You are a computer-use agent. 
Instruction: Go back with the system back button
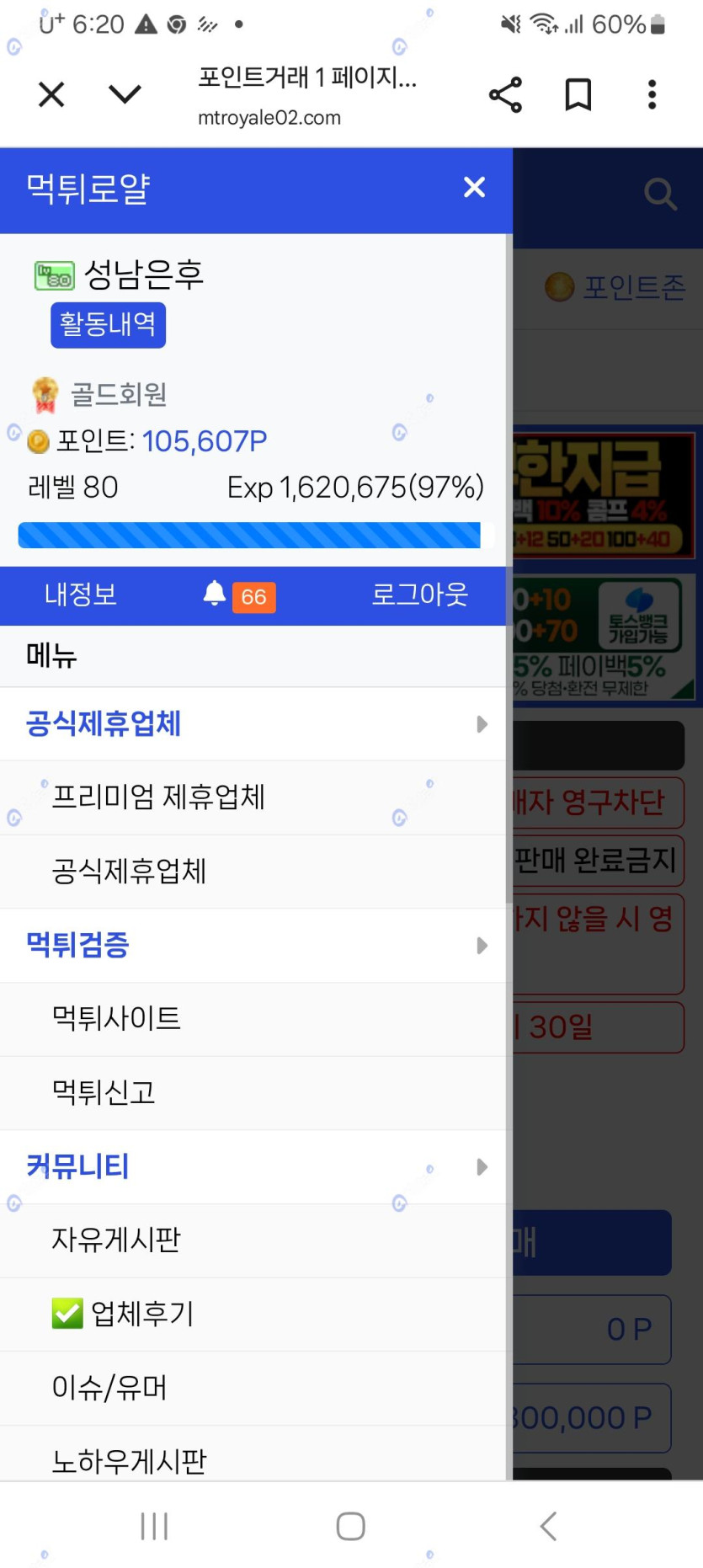548,1526
